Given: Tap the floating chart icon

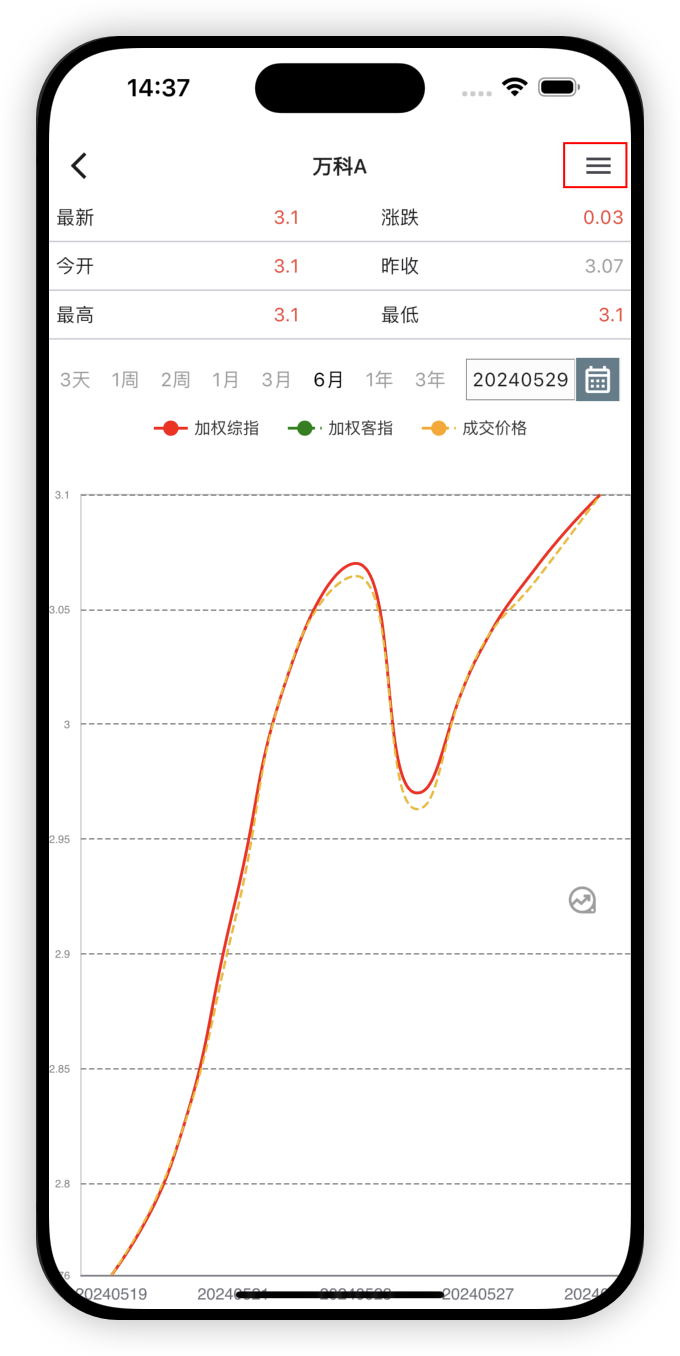Looking at the screenshot, I should pos(583,901).
